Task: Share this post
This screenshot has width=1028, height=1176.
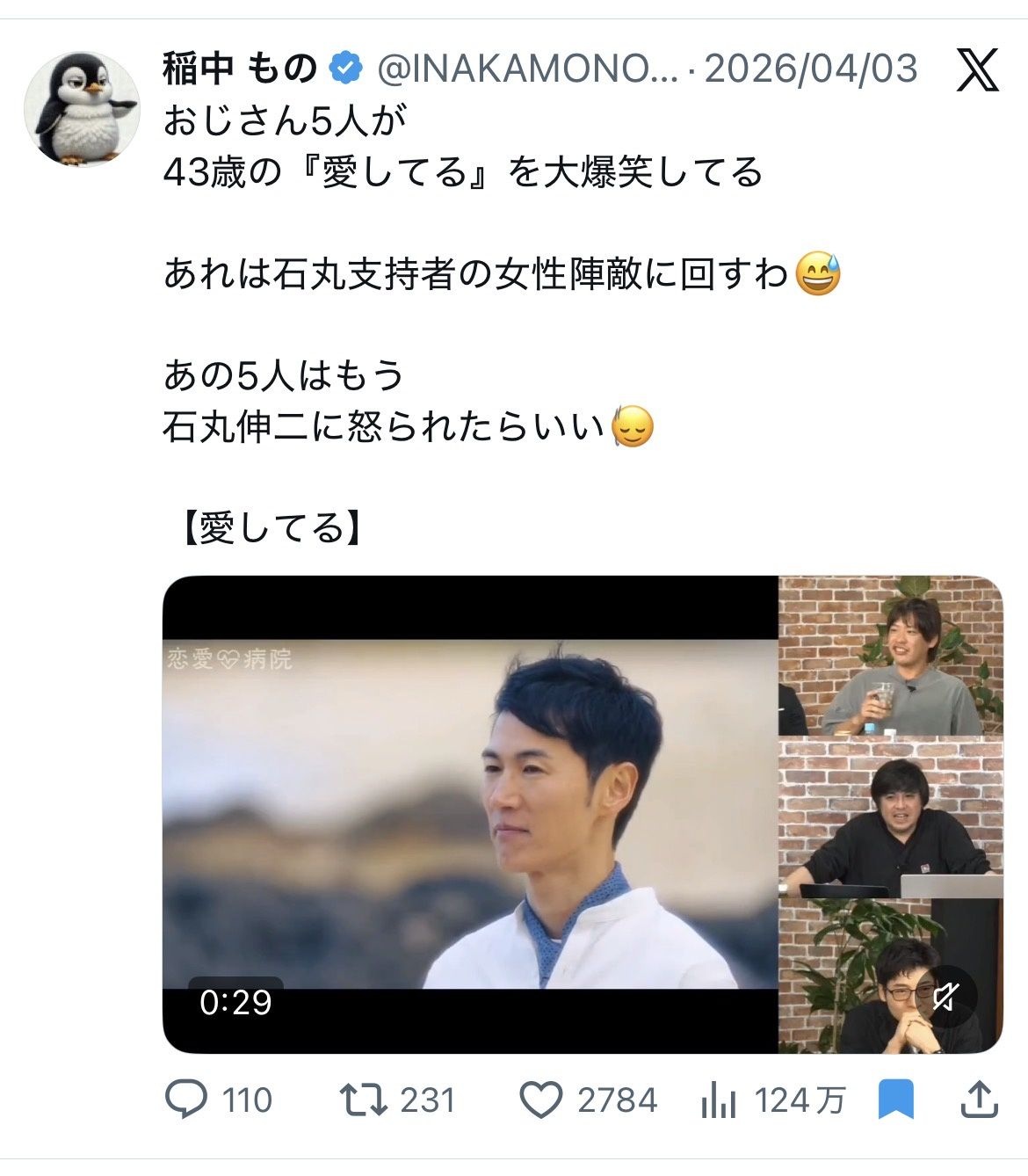Action: 978,1099
